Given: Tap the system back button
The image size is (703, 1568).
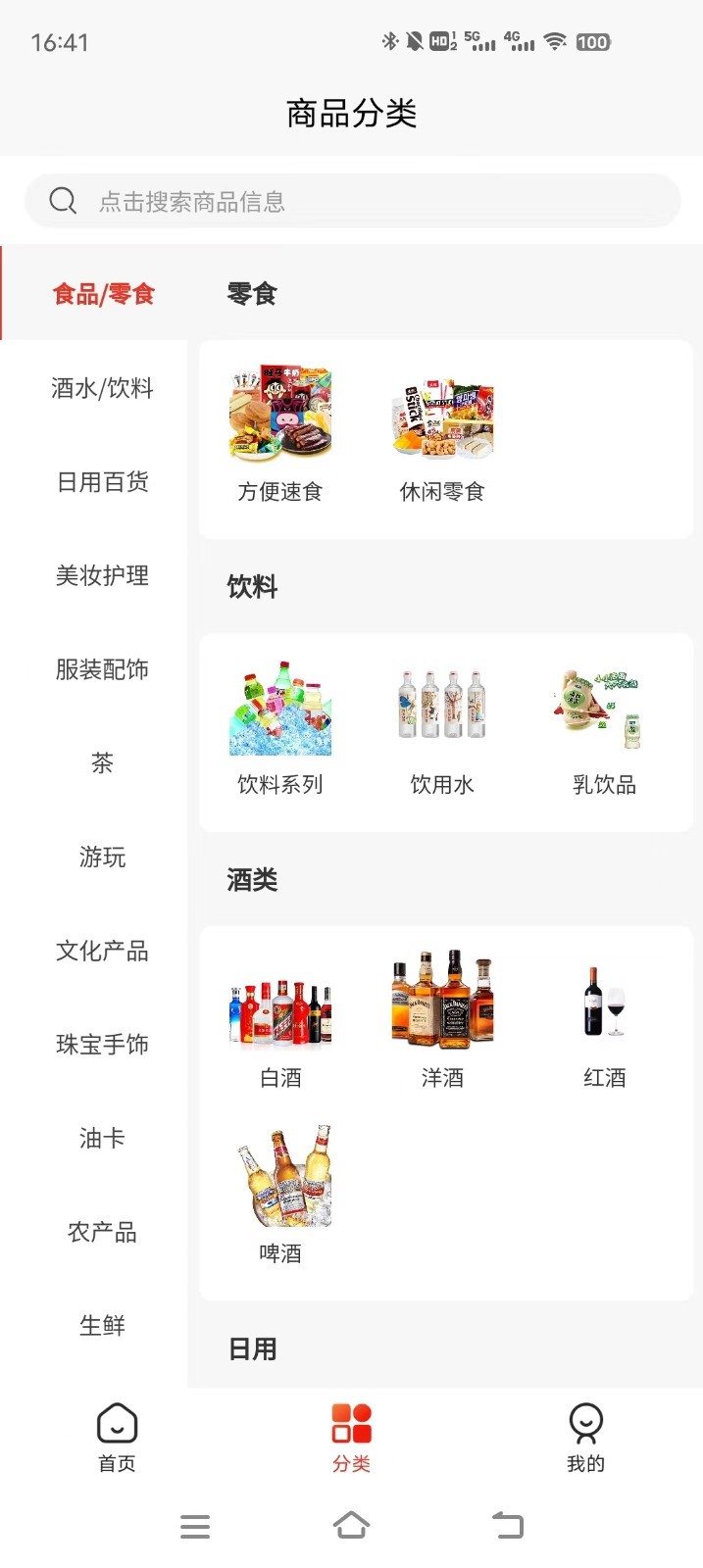Looking at the screenshot, I should tap(507, 1526).
